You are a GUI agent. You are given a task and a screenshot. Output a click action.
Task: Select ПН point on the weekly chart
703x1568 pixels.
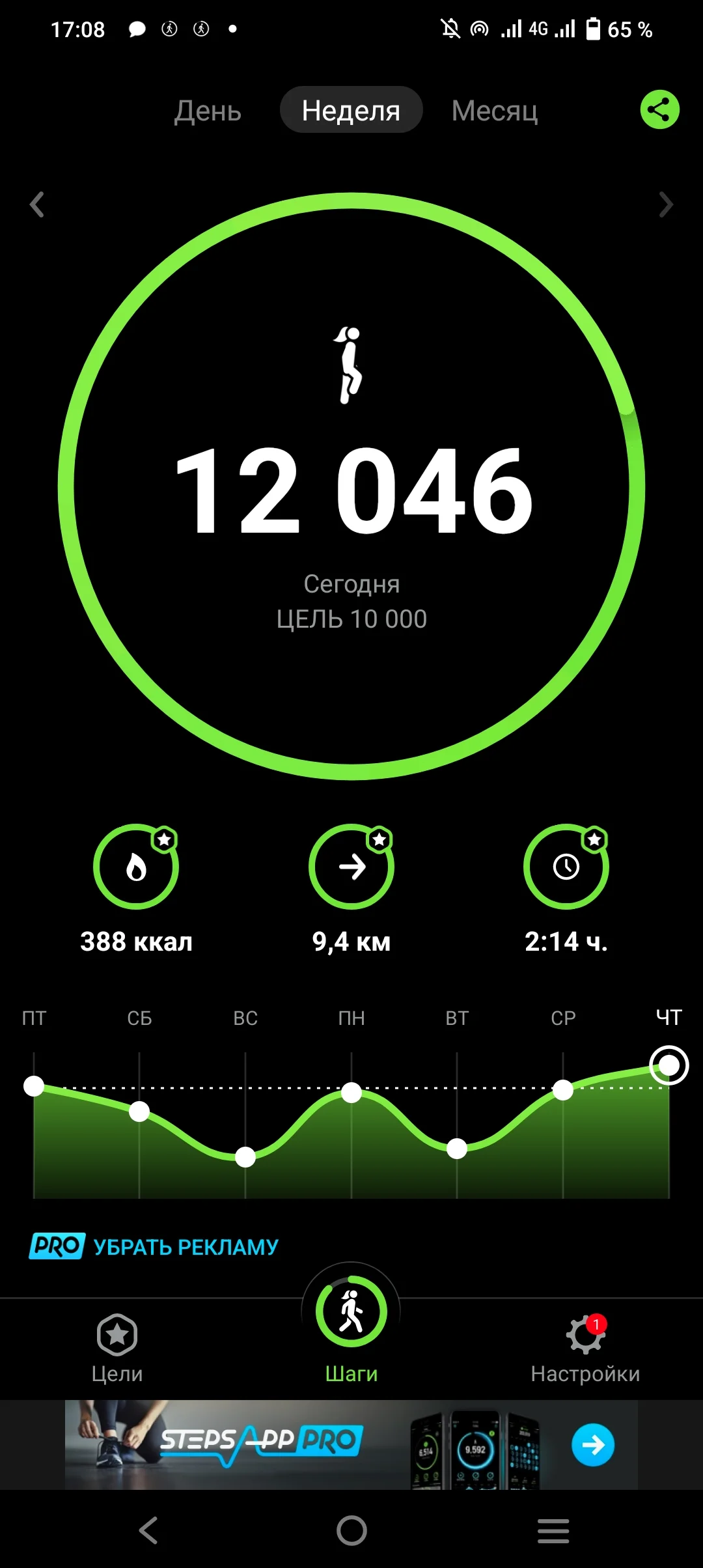pos(351,1093)
